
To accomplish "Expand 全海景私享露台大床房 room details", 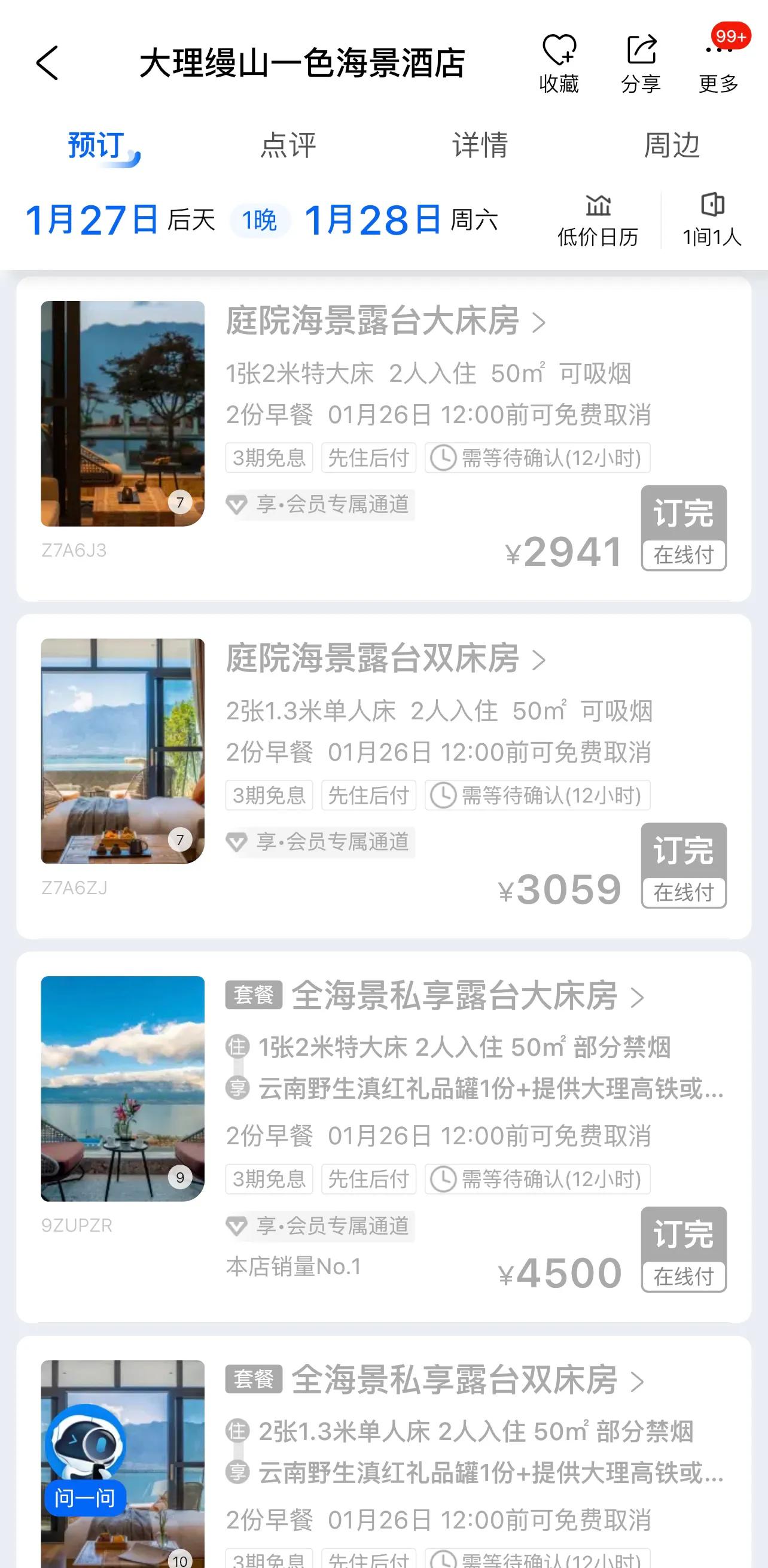I will (636, 996).
